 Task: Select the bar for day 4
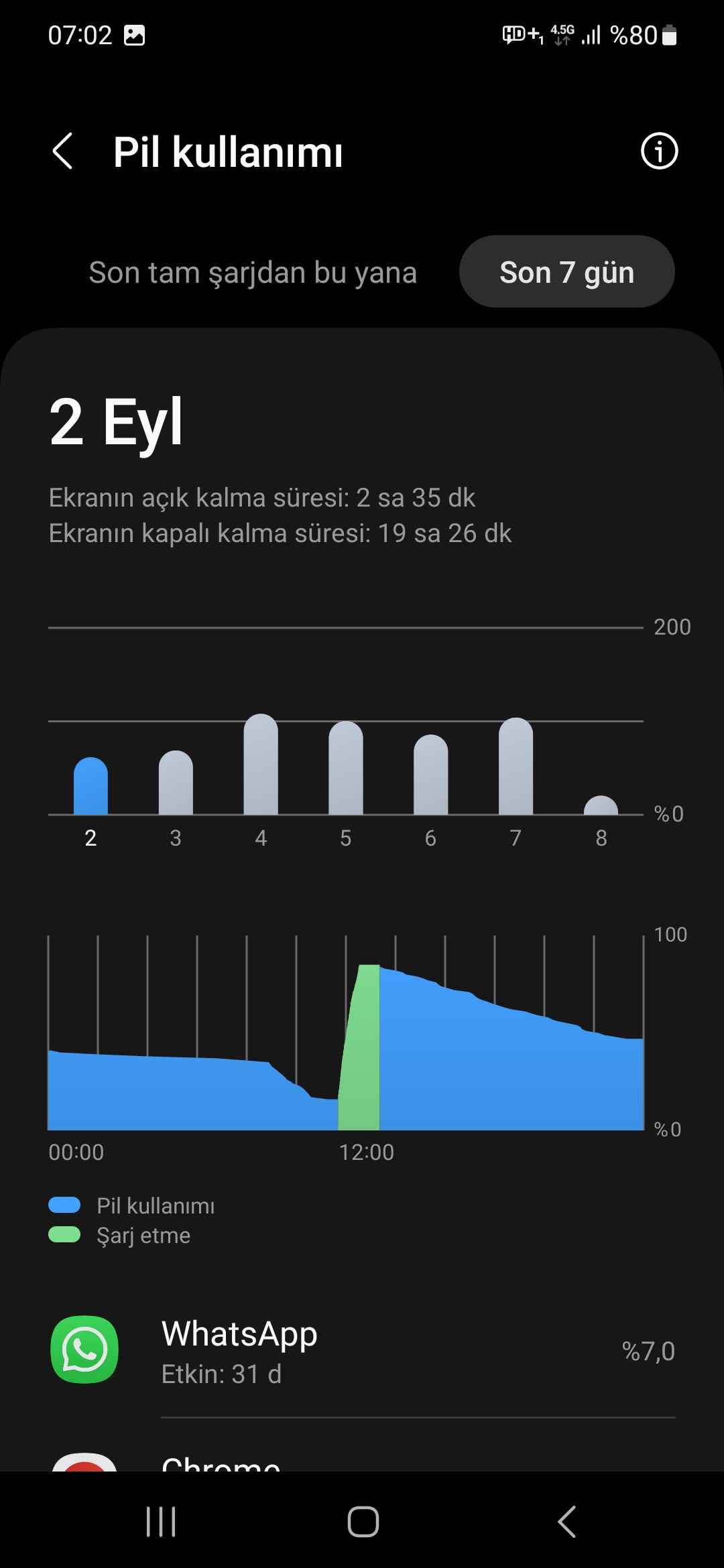point(261,765)
